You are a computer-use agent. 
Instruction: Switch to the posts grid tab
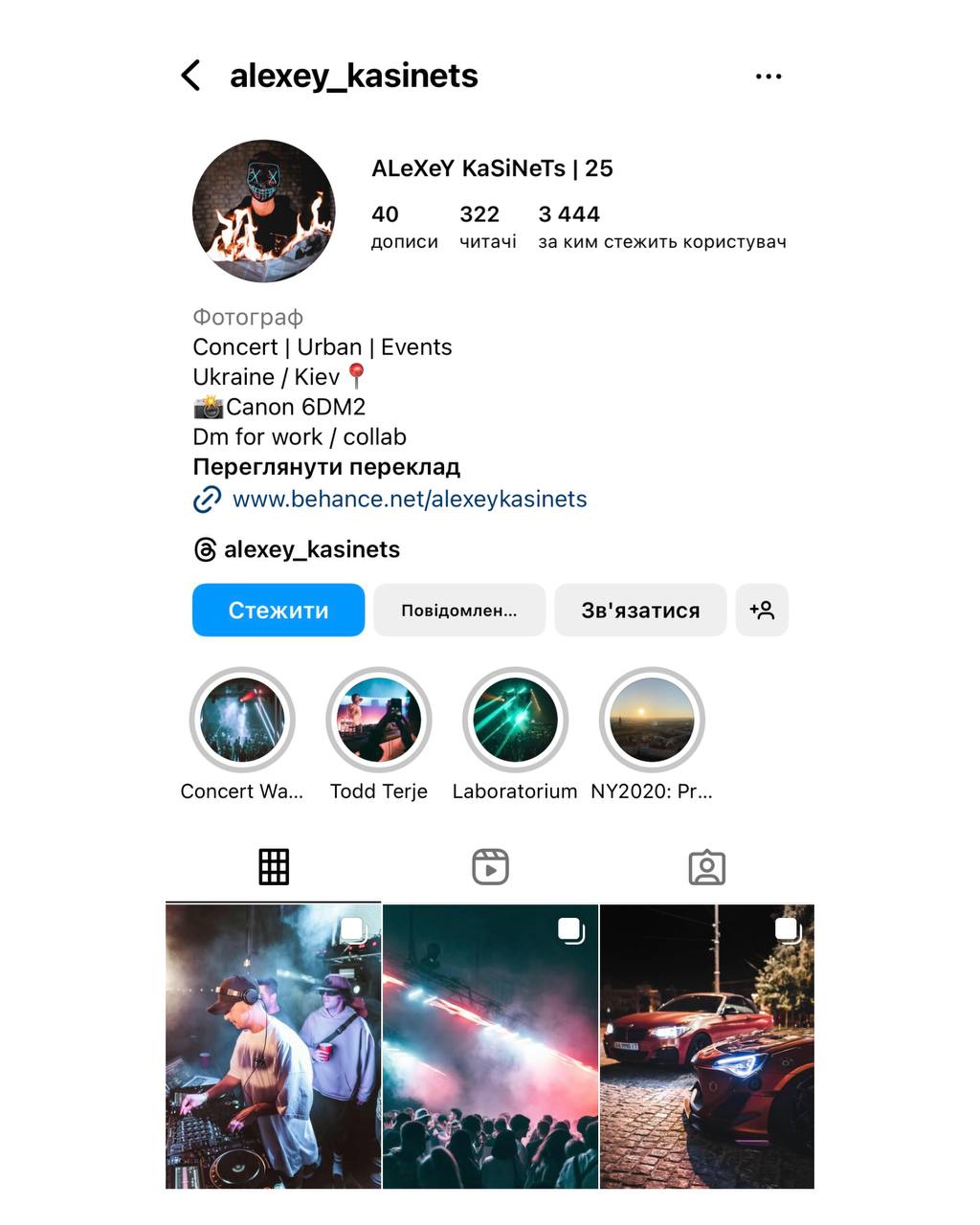coord(274,867)
